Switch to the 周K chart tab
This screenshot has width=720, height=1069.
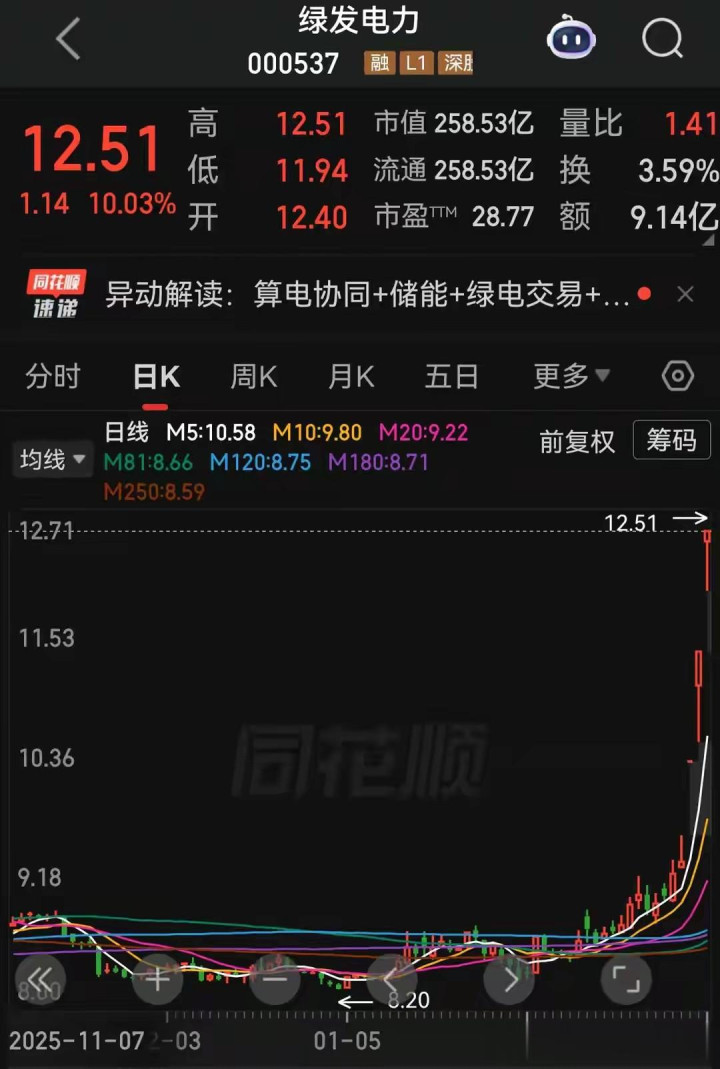pos(254,377)
